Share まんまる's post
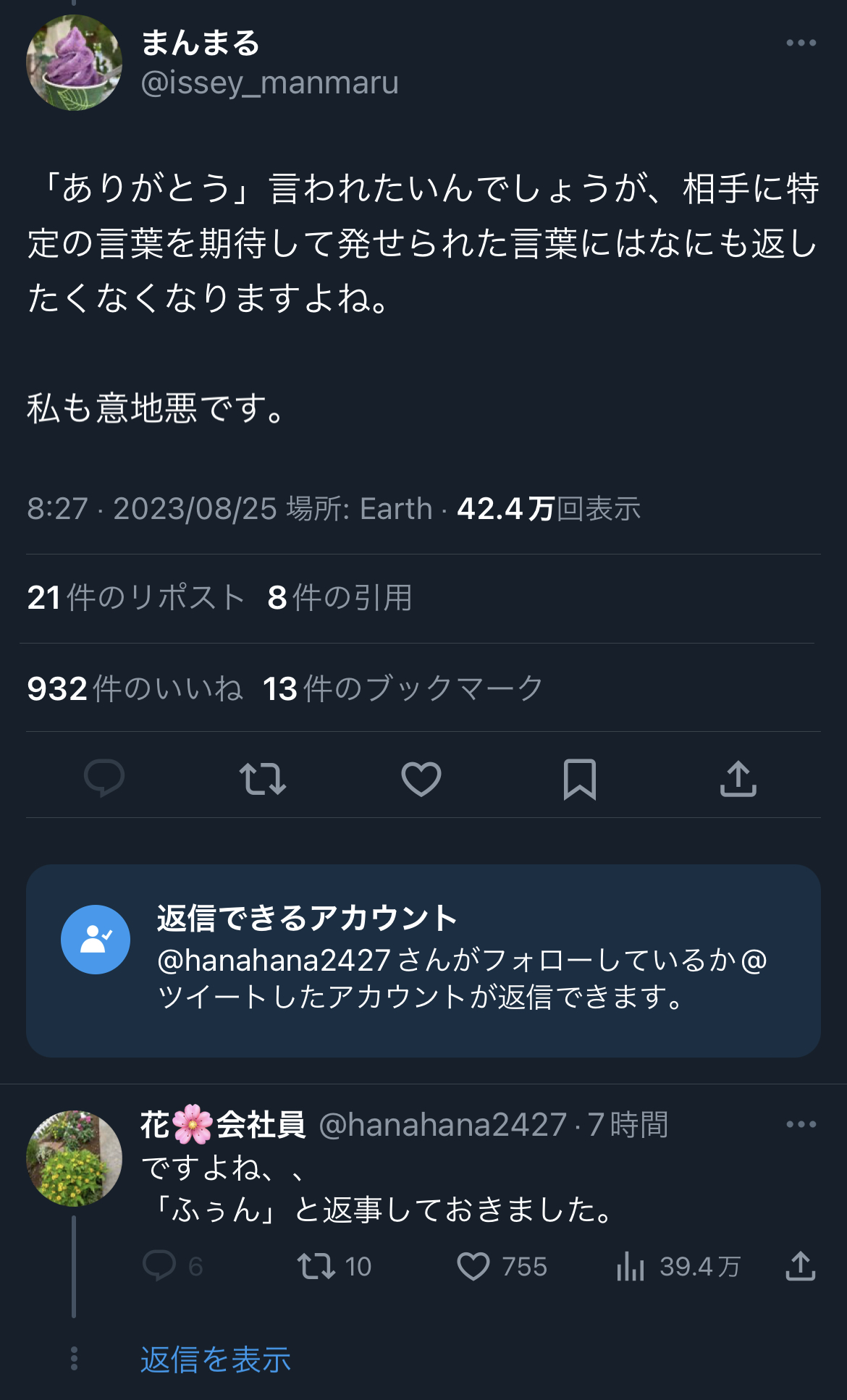This screenshot has width=847, height=1400. pos(738,779)
